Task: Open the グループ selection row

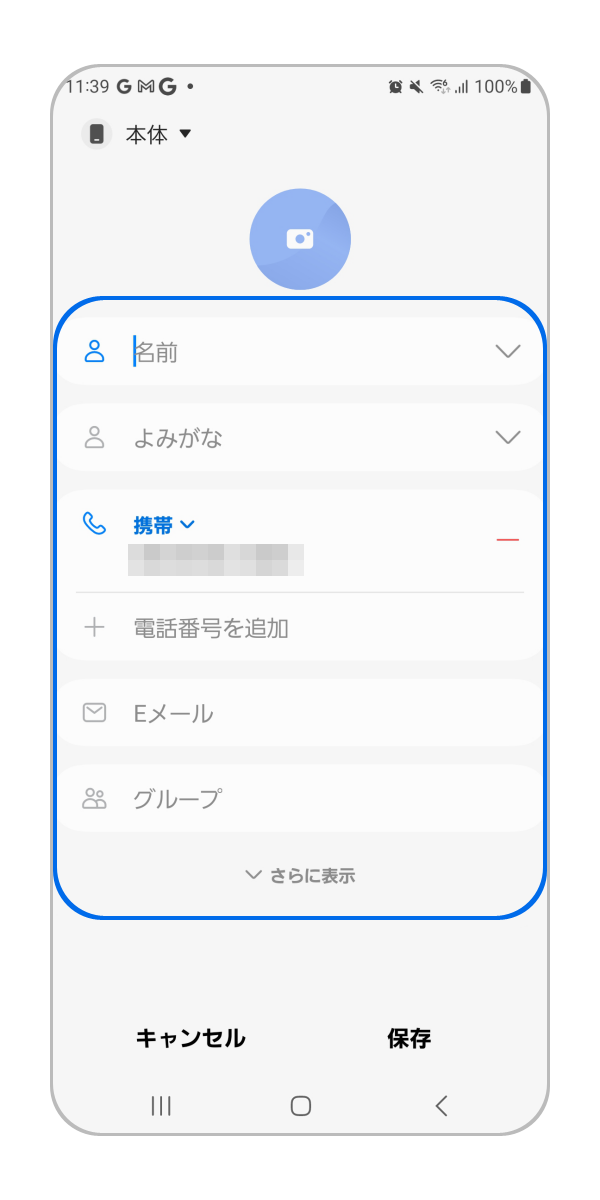Action: click(x=300, y=799)
